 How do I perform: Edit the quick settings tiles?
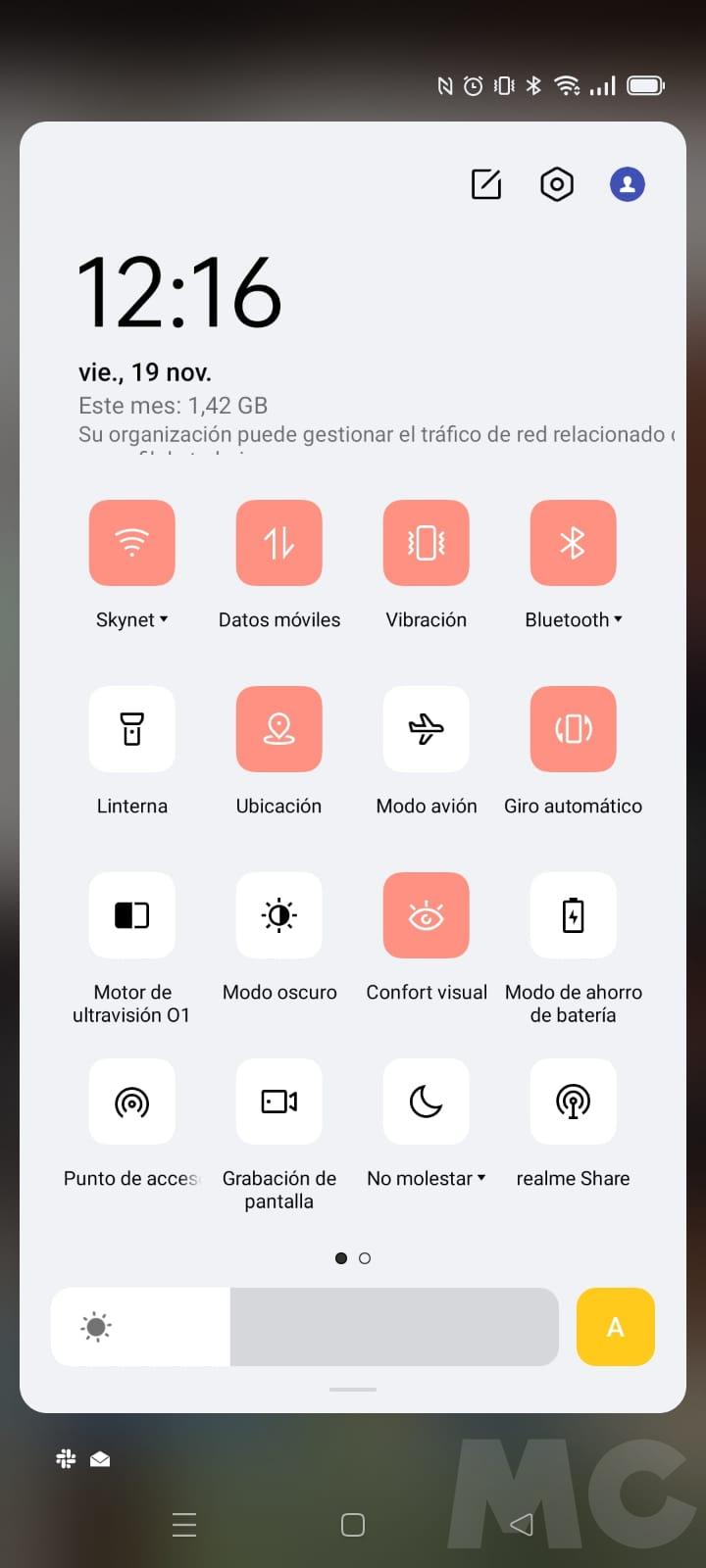point(486,184)
